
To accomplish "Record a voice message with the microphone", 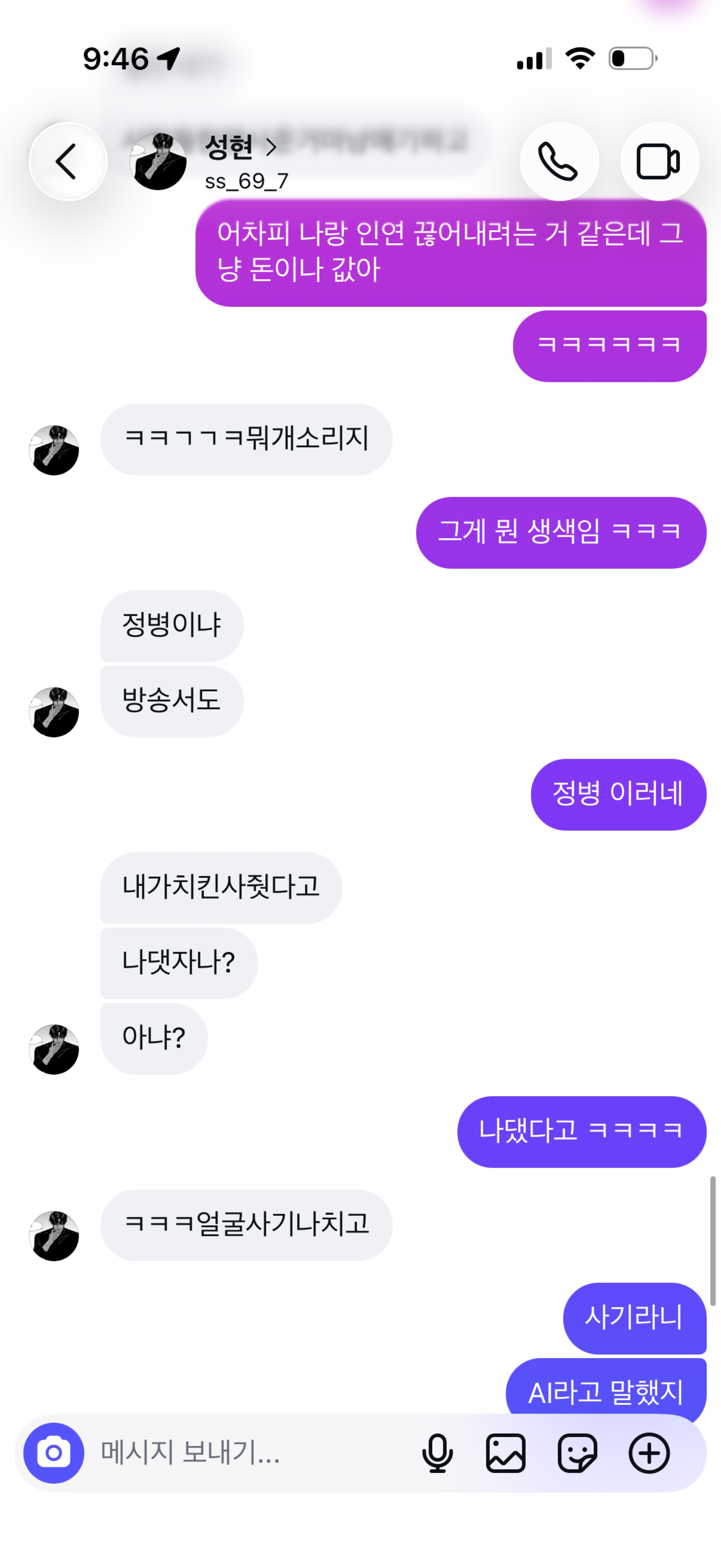I will pos(437,1453).
